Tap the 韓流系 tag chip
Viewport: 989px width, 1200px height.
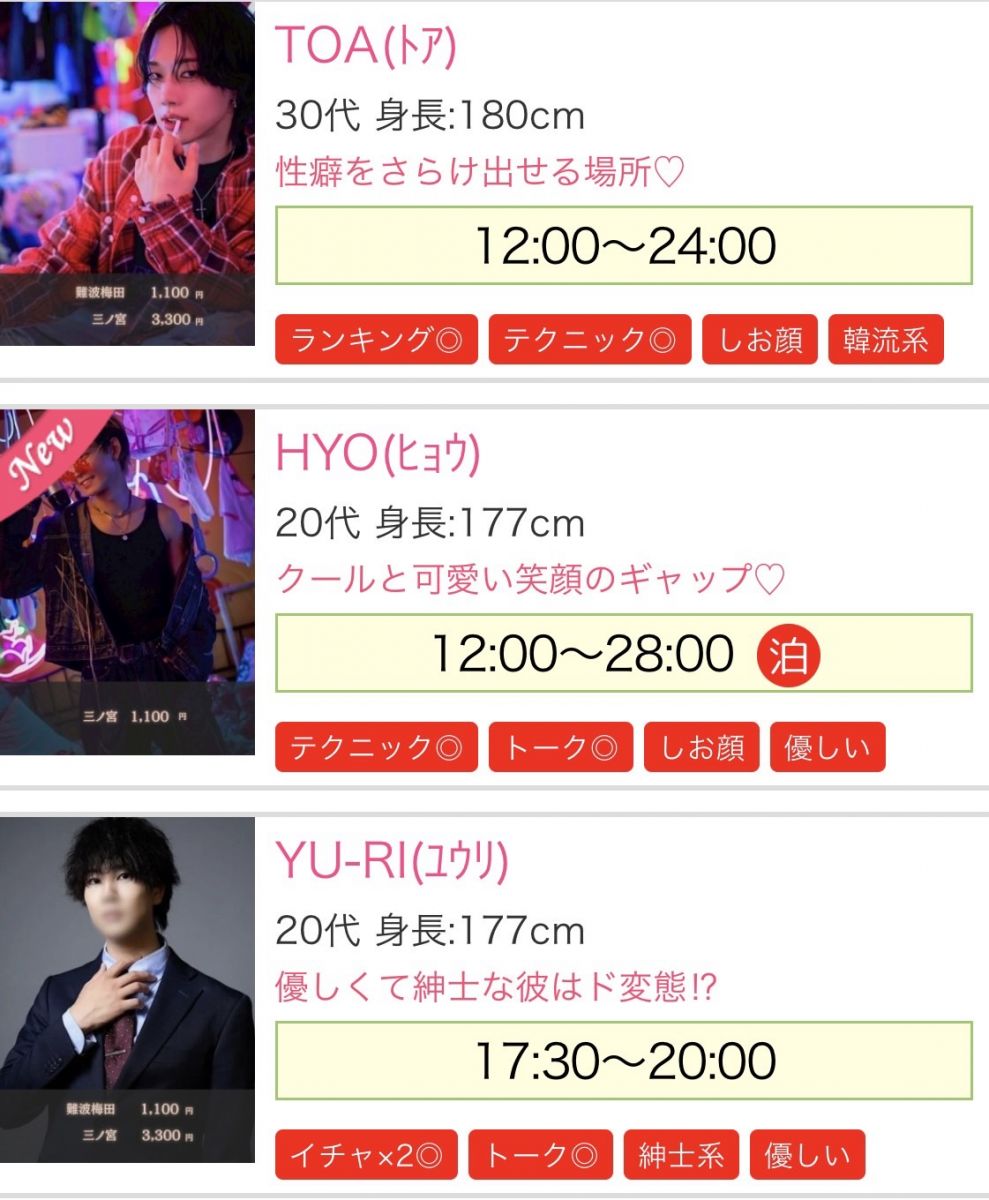point(885,341)
